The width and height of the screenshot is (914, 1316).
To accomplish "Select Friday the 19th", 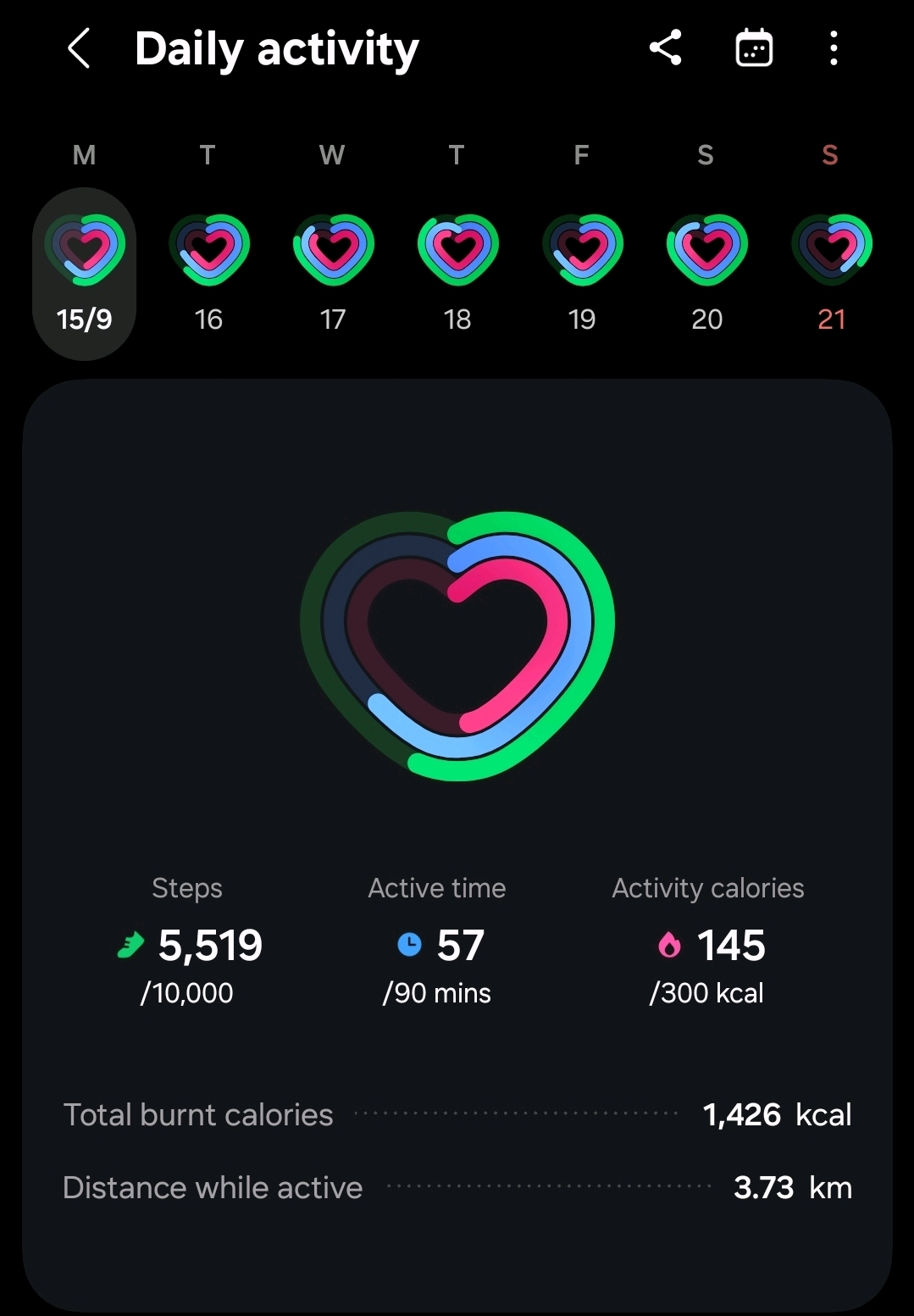I will 582,273.
